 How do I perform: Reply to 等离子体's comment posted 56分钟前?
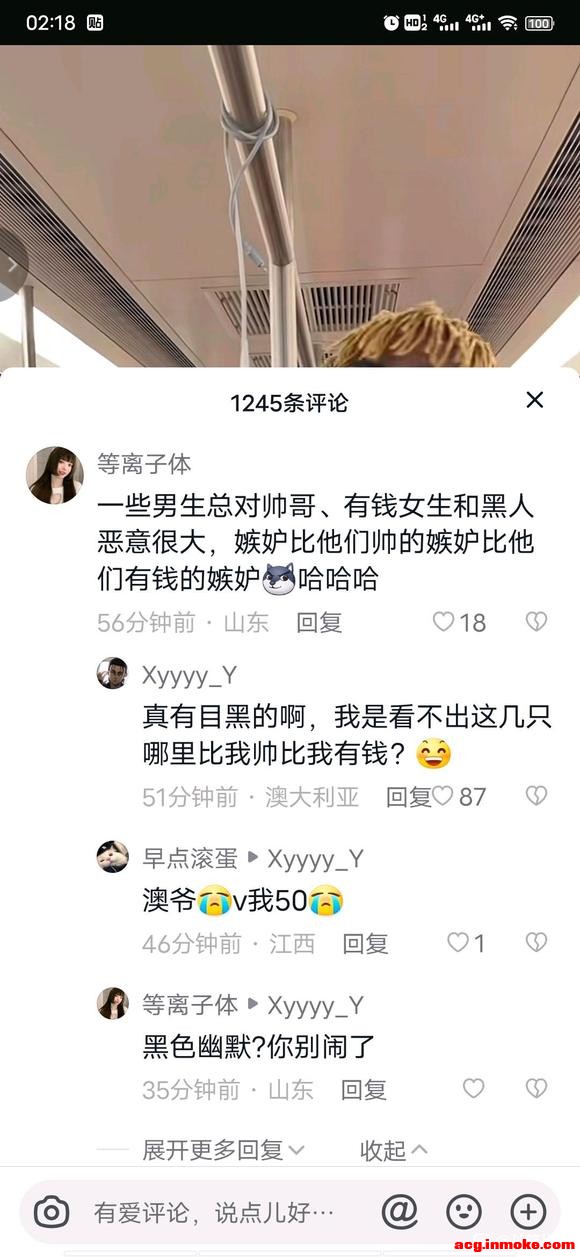319,622
